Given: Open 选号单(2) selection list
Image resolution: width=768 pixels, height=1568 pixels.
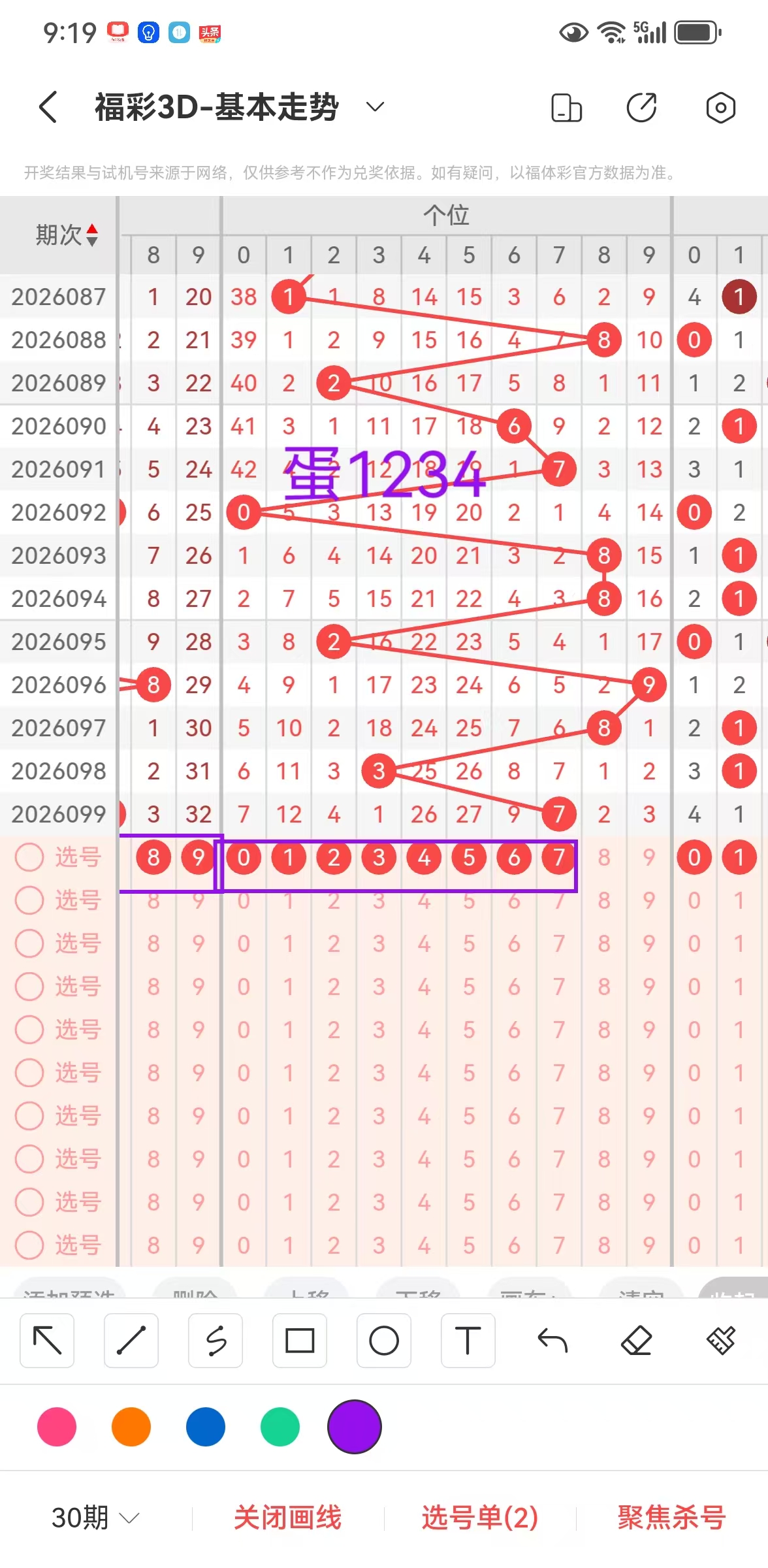Looking at the screenshot, I should click(480, 1517).
